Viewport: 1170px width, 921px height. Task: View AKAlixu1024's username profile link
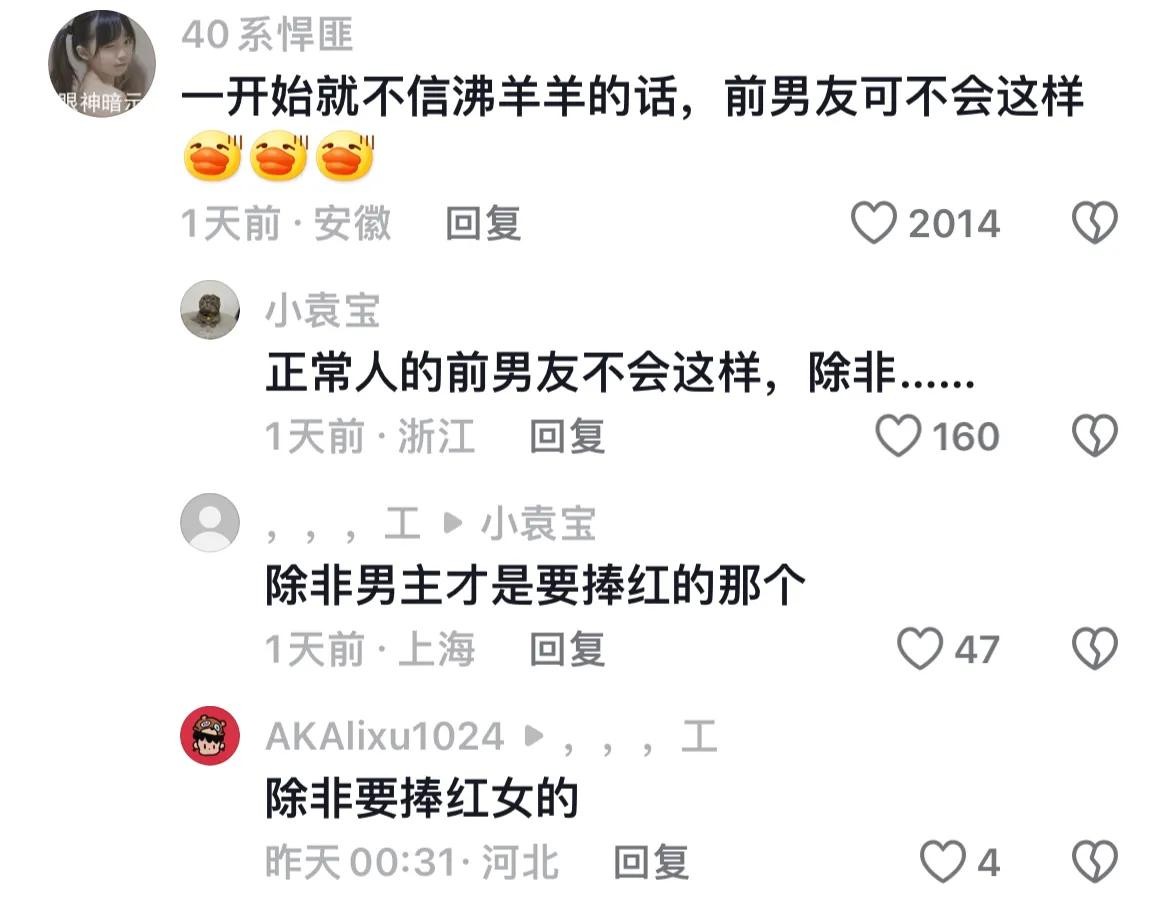(384, 738)
